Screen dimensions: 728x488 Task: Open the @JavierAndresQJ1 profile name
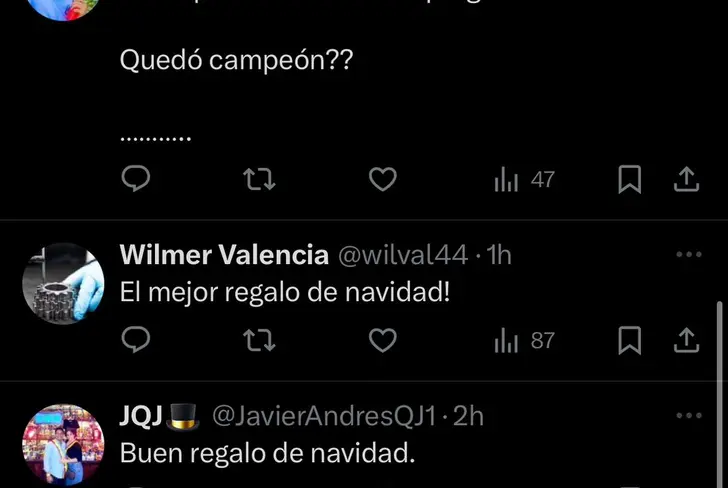tap(325, 416)
